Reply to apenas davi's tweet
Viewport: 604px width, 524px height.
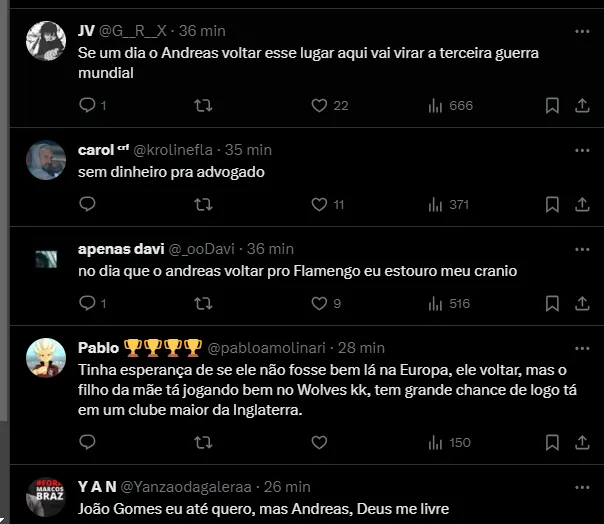tap(87, 303)
